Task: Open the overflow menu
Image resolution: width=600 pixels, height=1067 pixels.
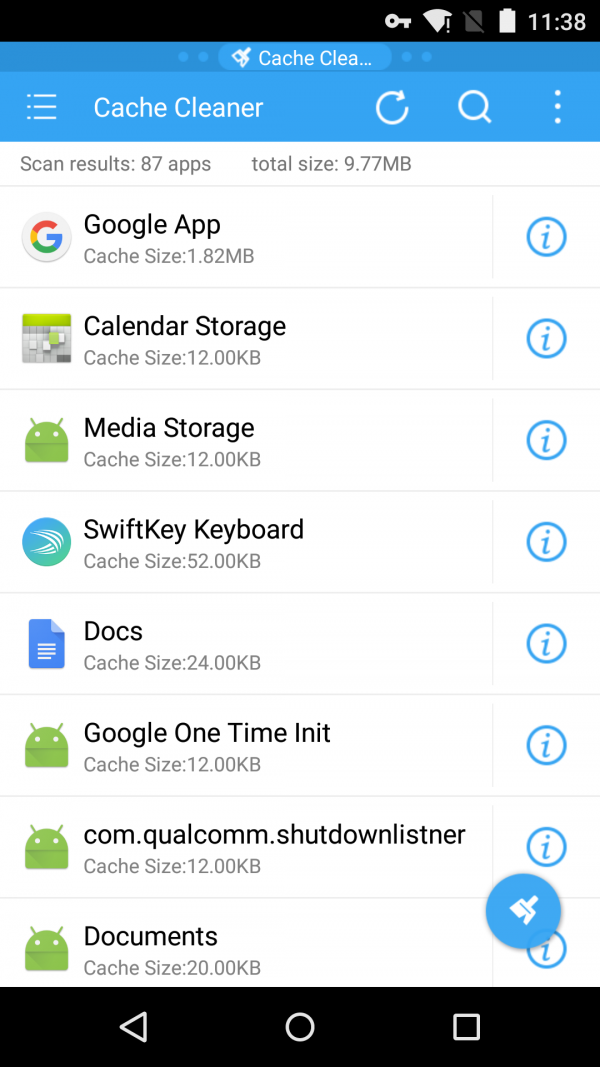Action: (x=557, y=107)
